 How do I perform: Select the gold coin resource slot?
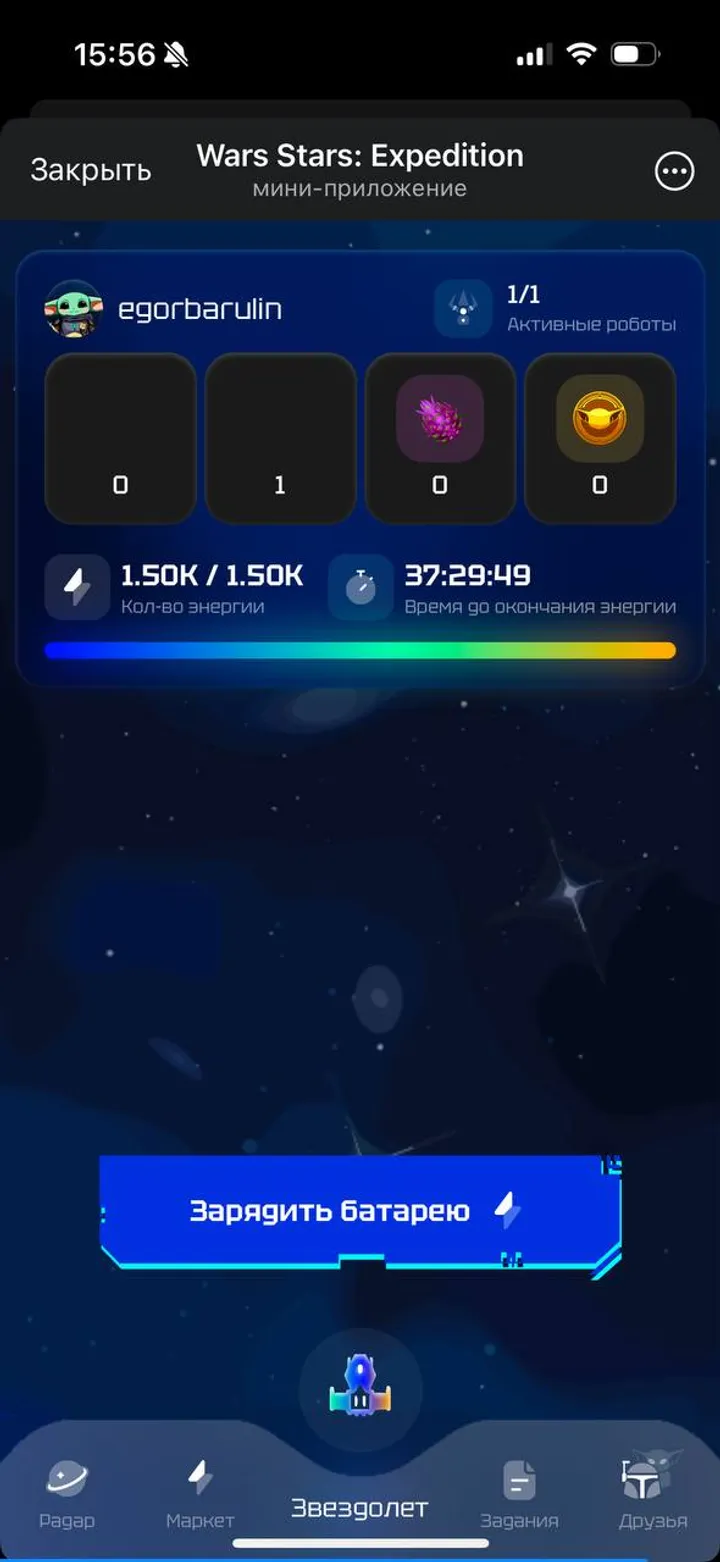(600, 438)
